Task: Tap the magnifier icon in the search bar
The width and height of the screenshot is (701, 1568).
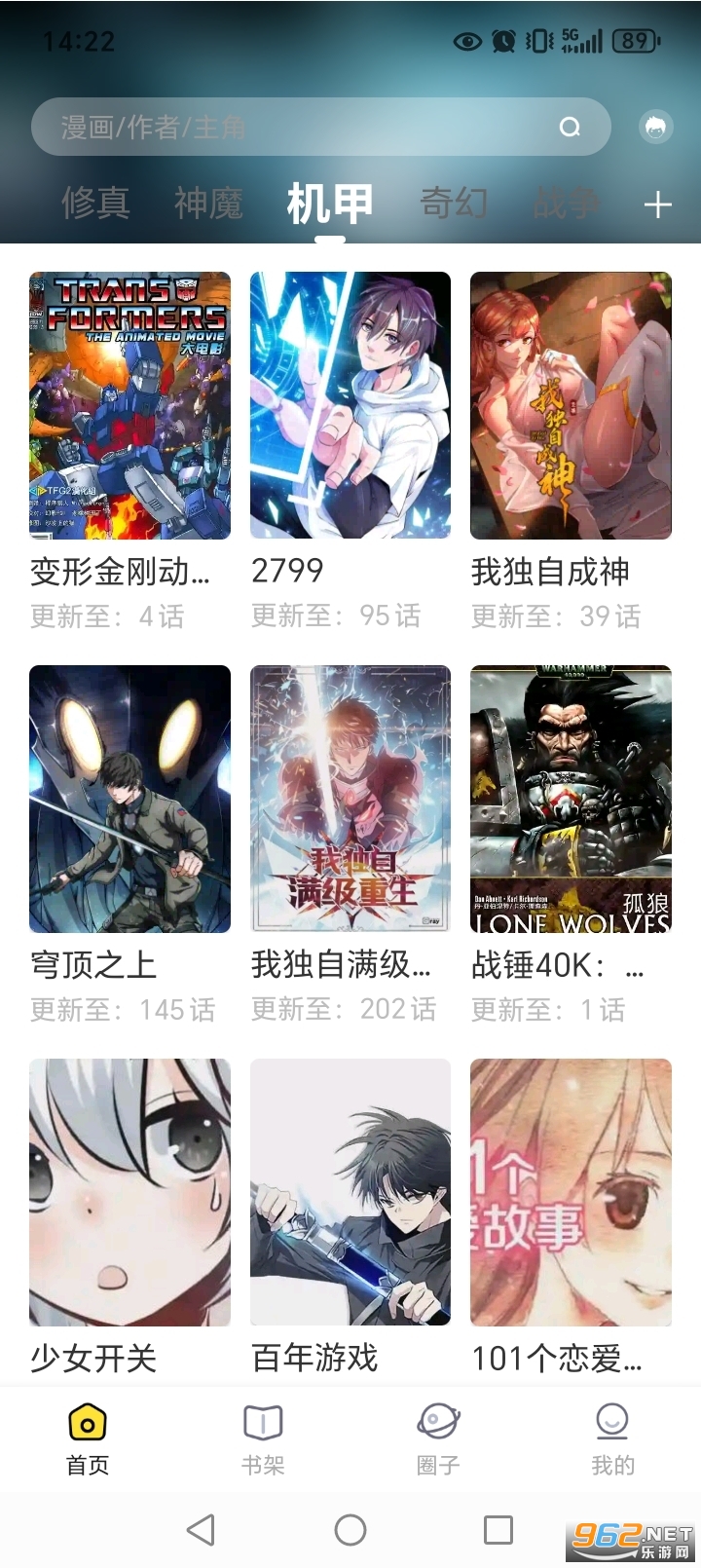Action: click(x=572, y=127)
